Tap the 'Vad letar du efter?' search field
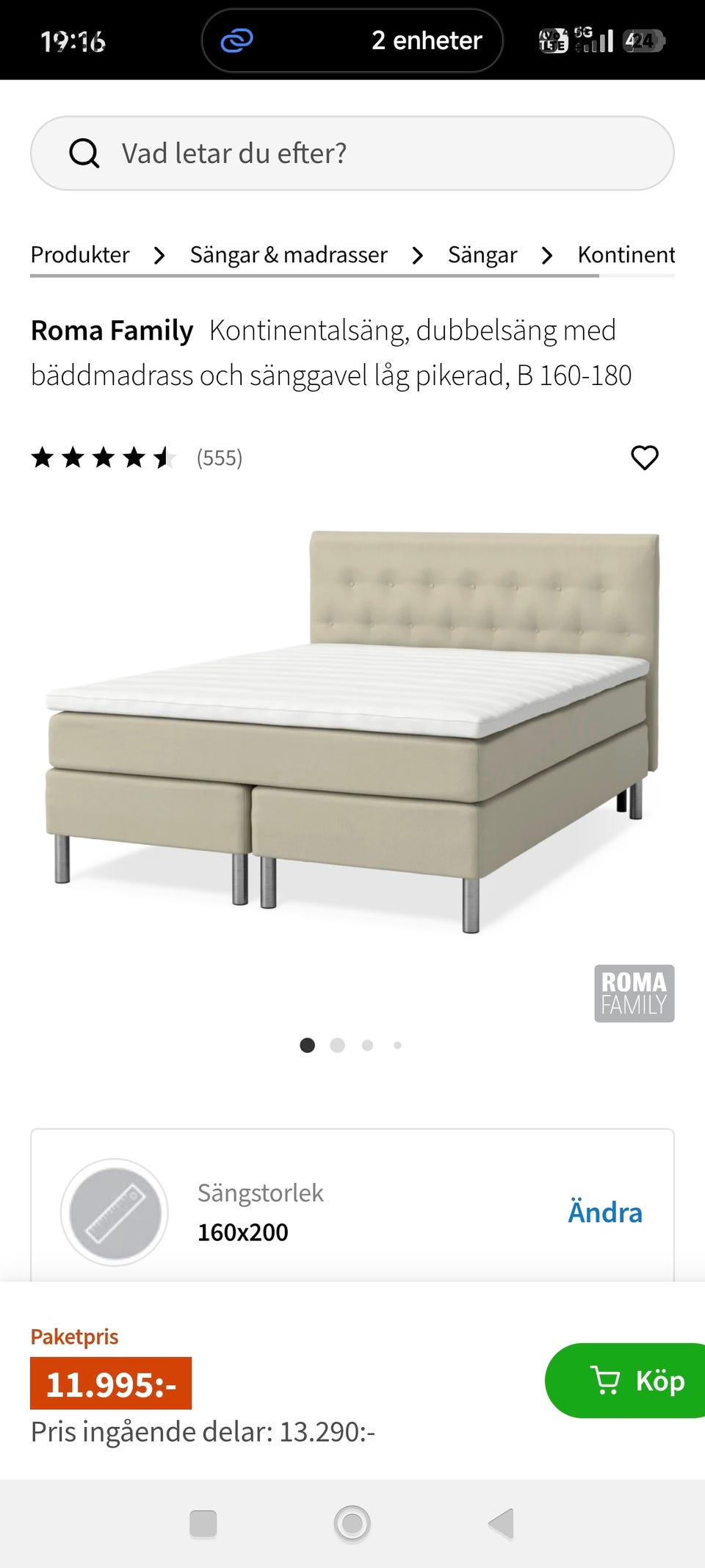Image resolution: width=705 pixels, height=1568 pixels. coord(352,153)
